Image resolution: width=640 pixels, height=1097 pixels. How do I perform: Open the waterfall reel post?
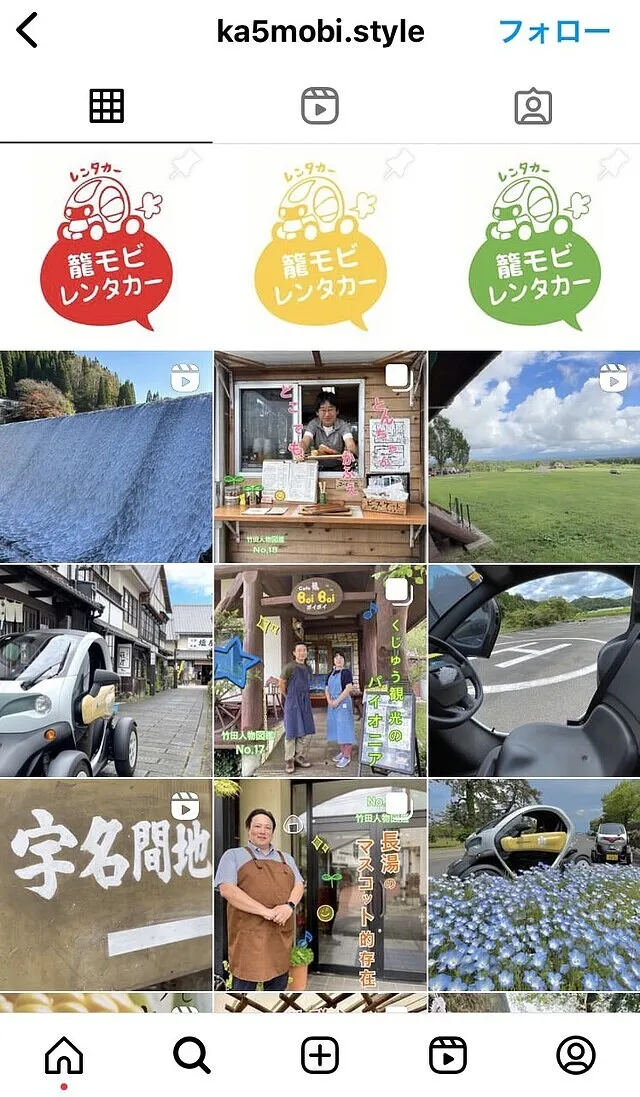pos(106,456)
